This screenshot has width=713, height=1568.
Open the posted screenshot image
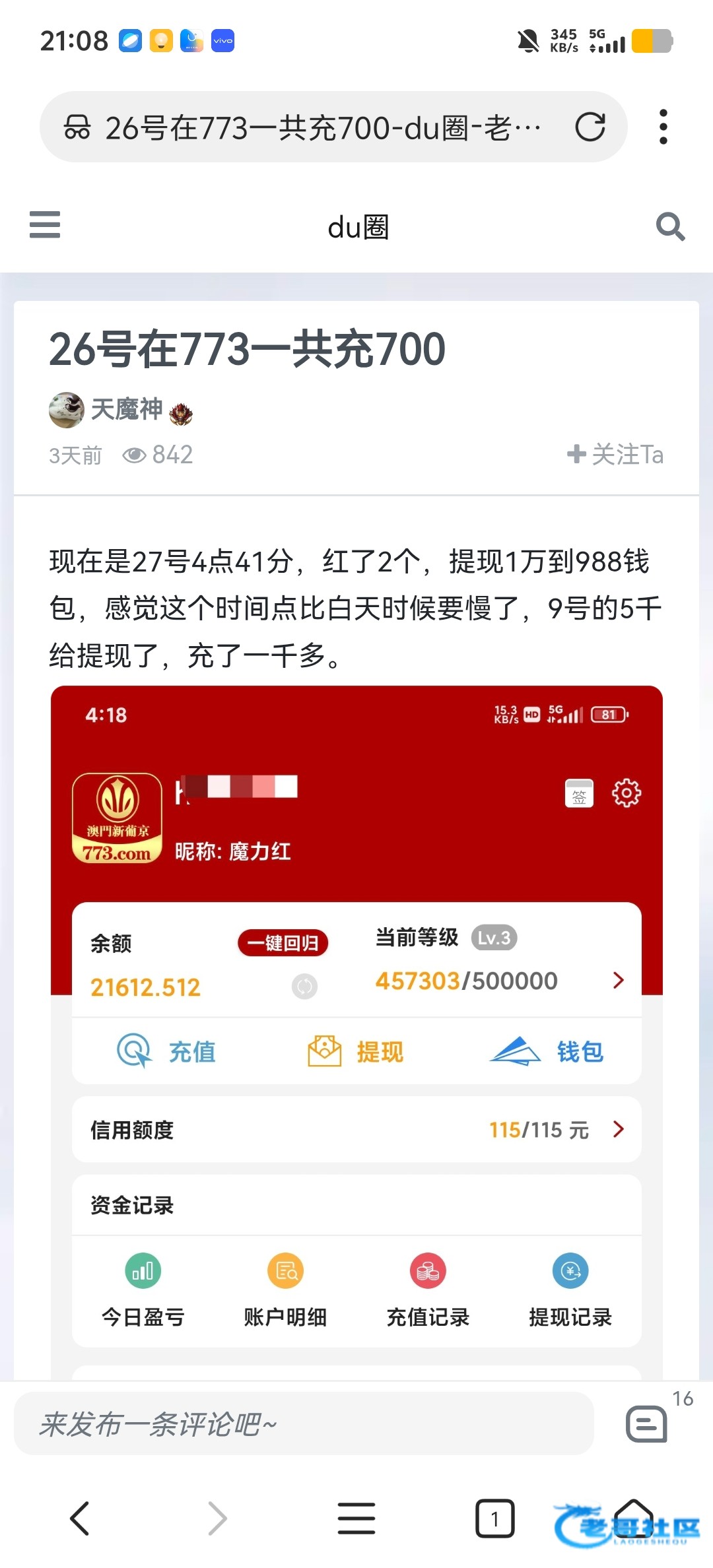point(356,1029)
